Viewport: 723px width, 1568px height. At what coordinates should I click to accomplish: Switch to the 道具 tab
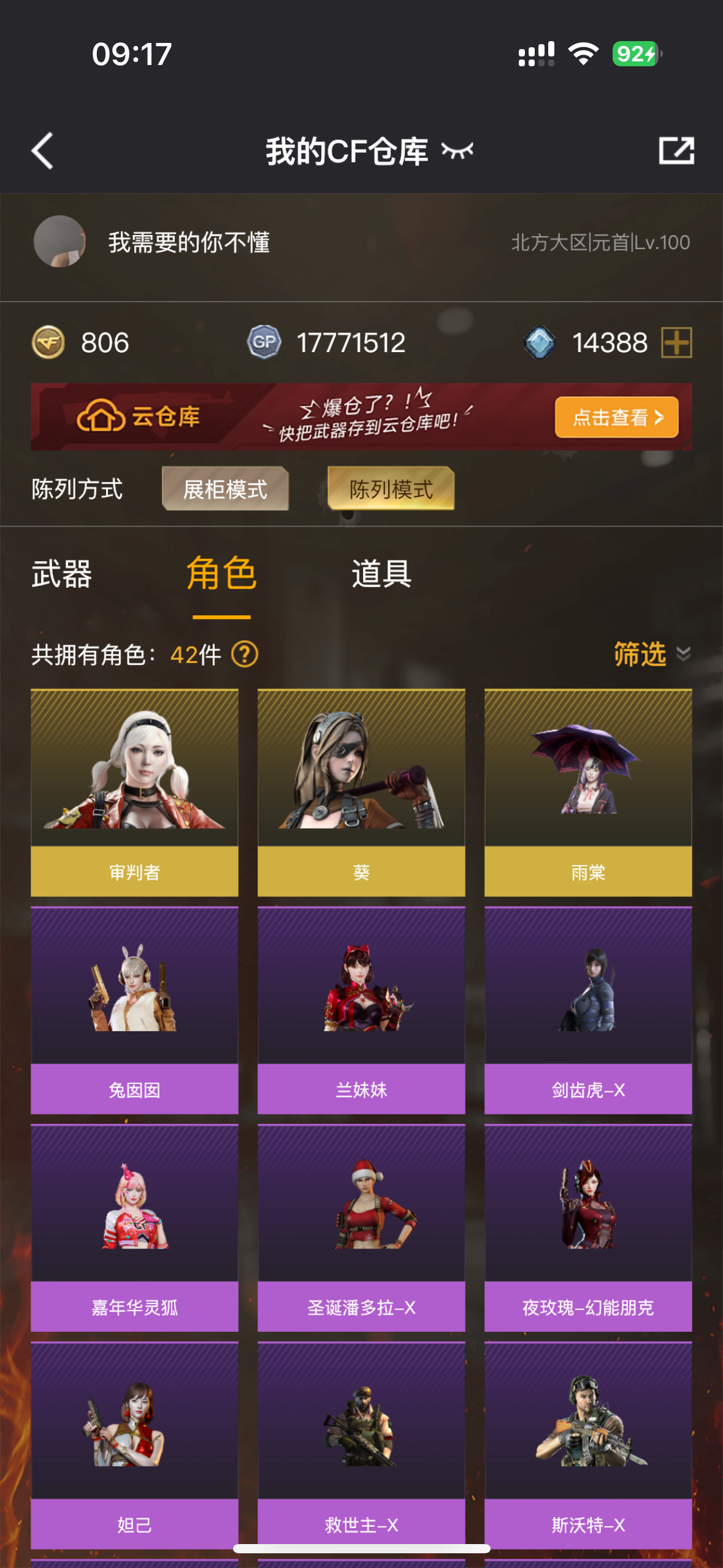(381, 574)
